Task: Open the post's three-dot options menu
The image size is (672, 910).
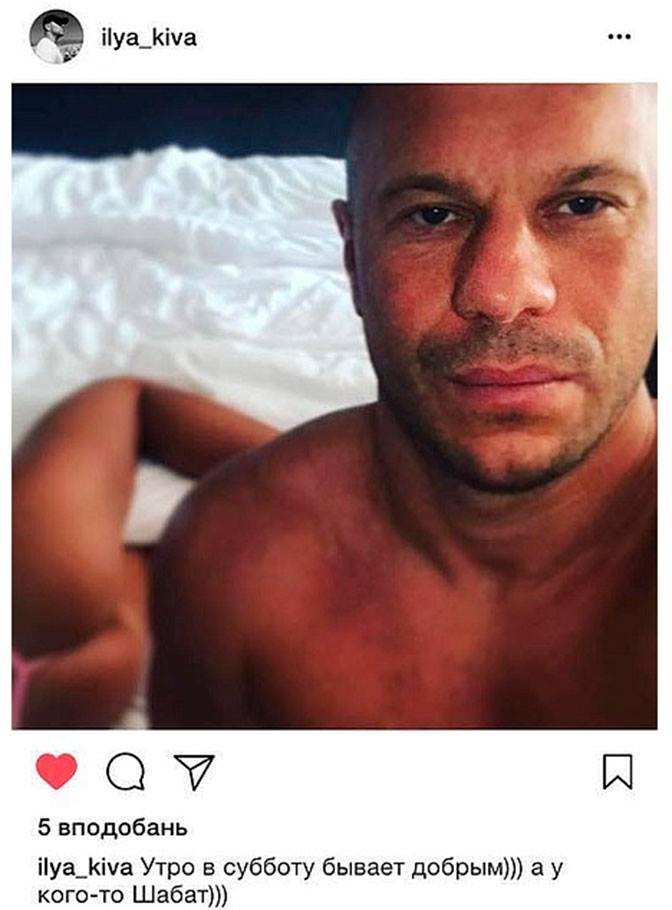Action: (x=619, y=37)
